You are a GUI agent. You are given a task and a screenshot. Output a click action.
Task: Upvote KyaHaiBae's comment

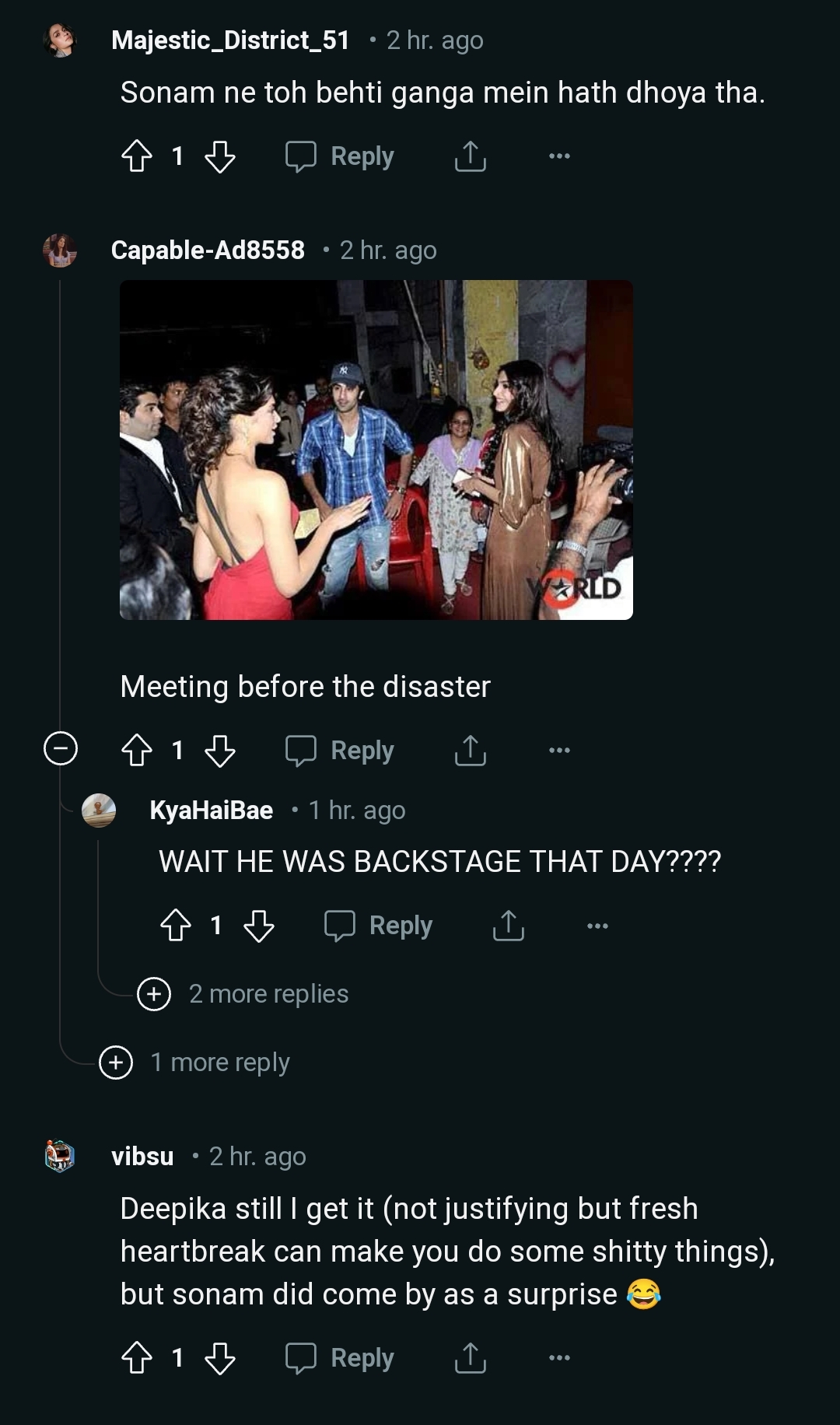(176, 925)
